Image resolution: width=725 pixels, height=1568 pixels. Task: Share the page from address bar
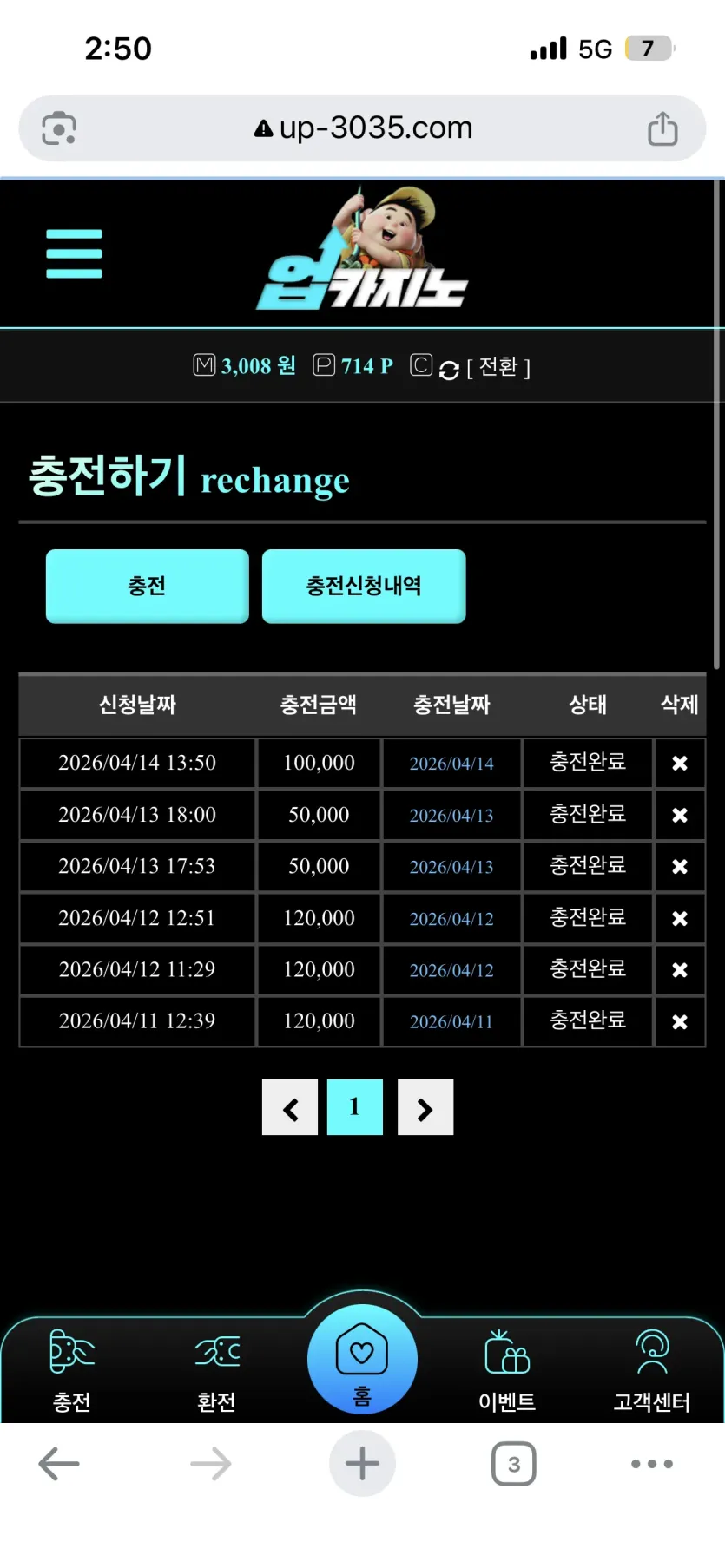tap(662, 128)
